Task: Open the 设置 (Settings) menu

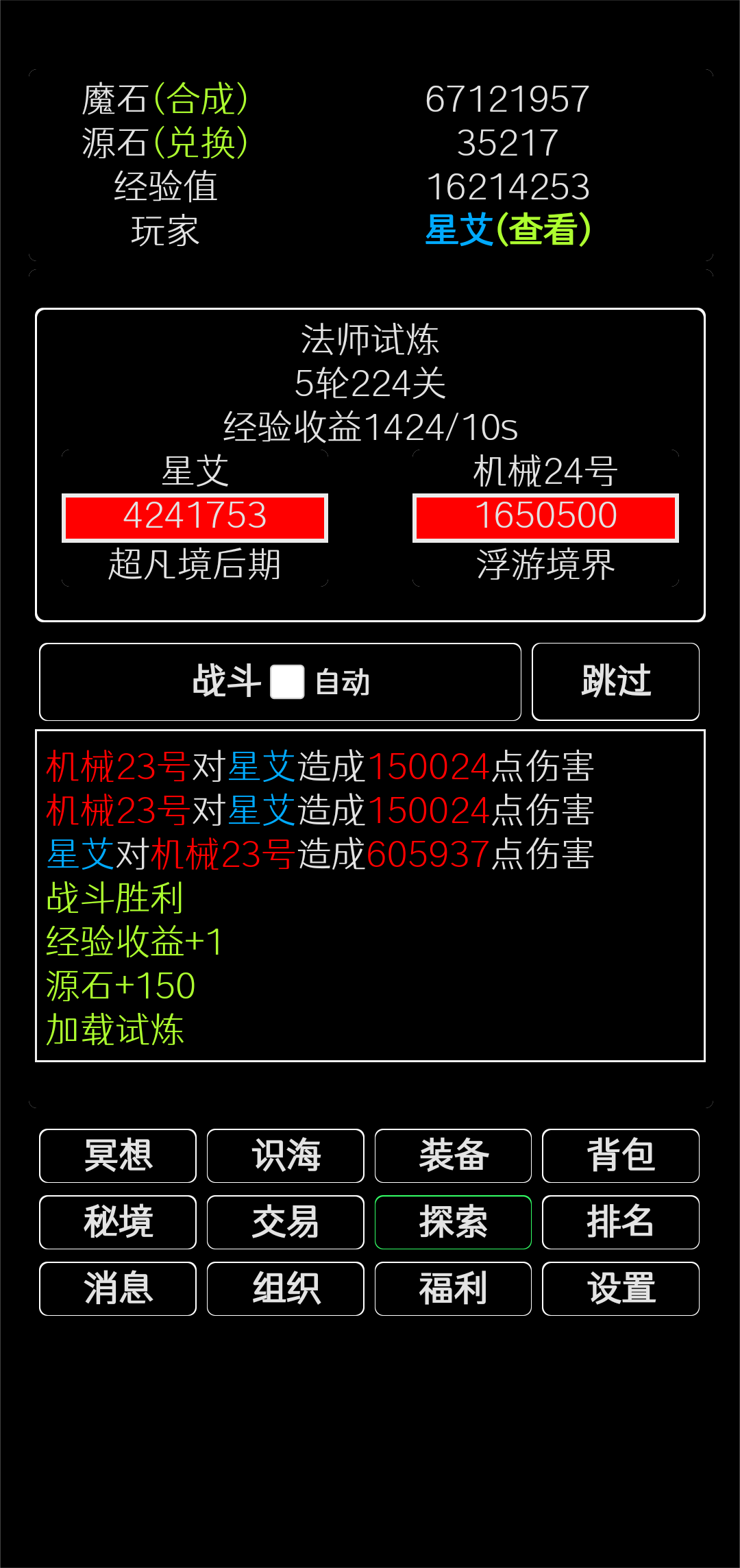Action: tap(621, 1289)
